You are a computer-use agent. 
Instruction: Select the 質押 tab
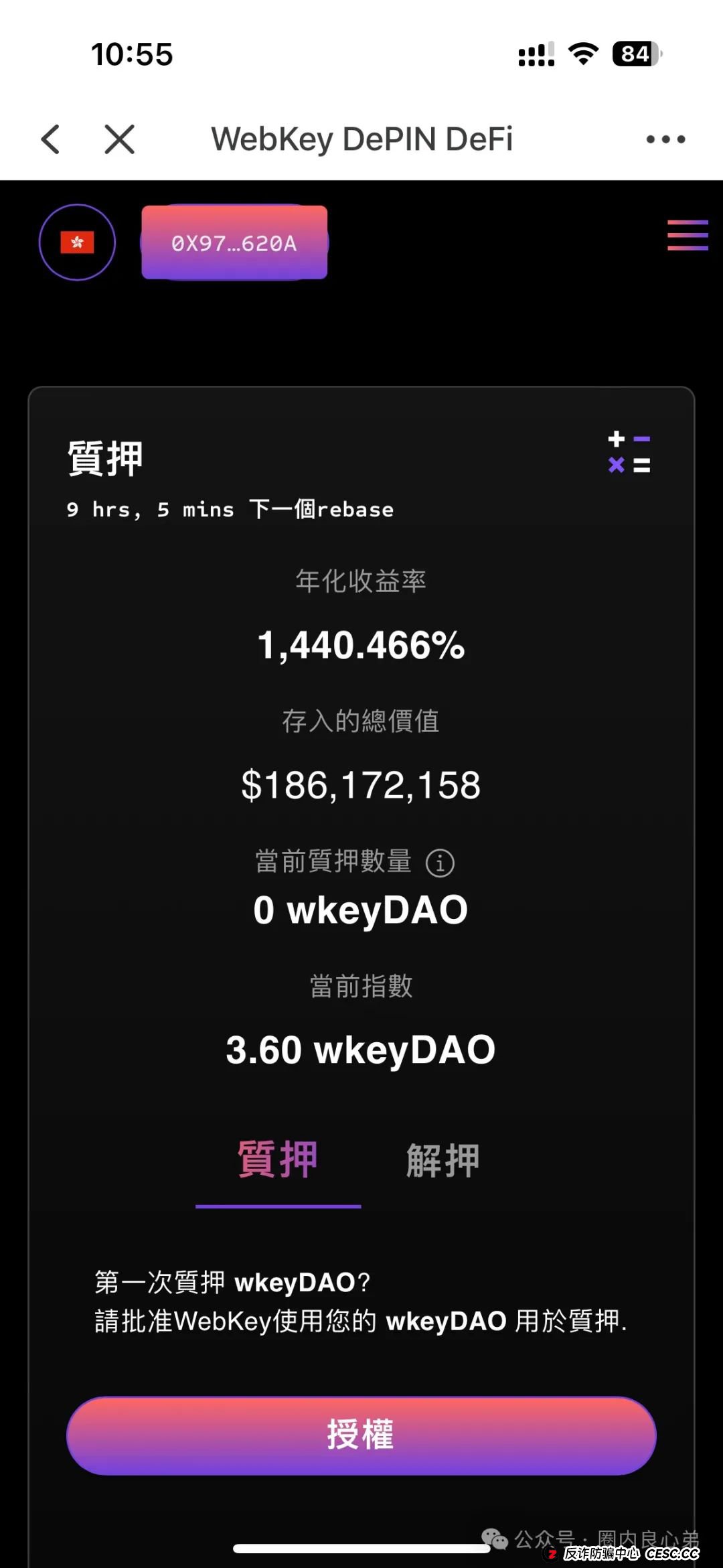coord(278,1160)
